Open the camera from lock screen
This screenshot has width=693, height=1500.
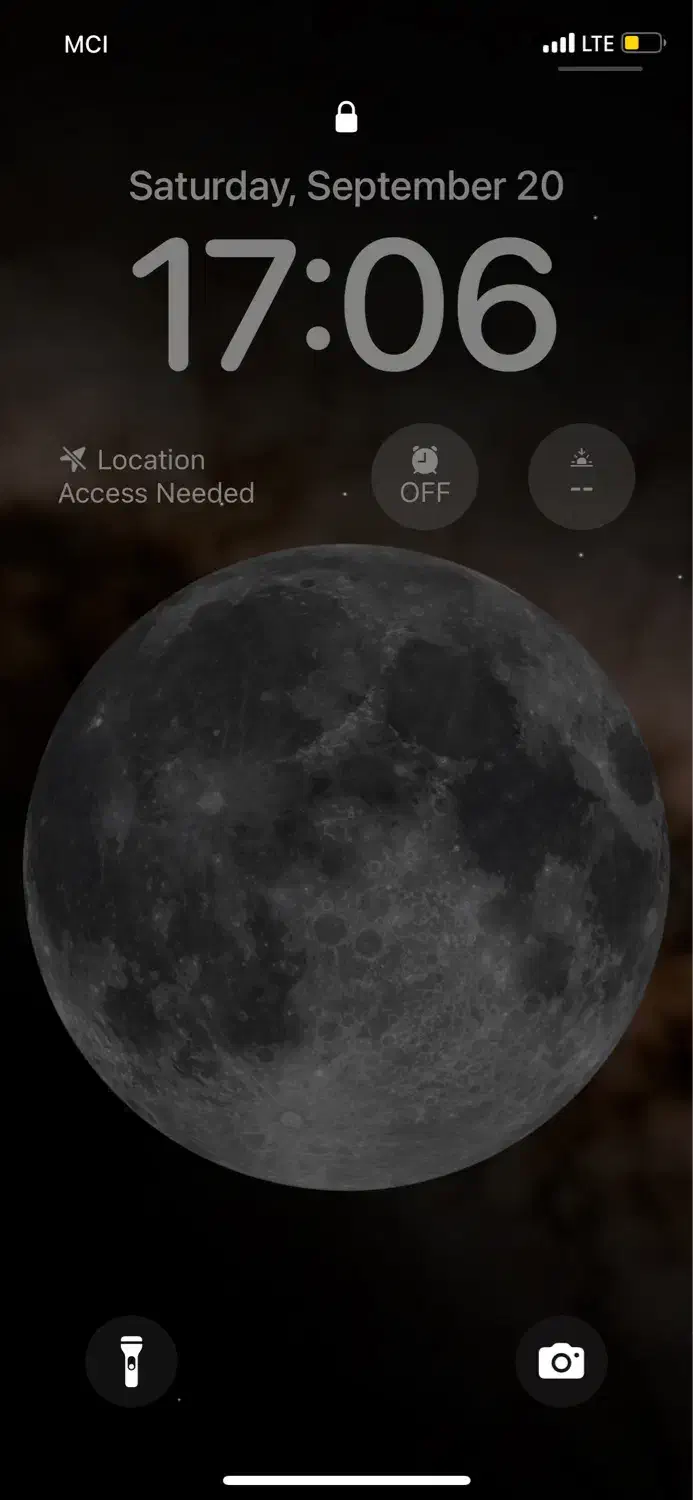[x=561, y=1361]
